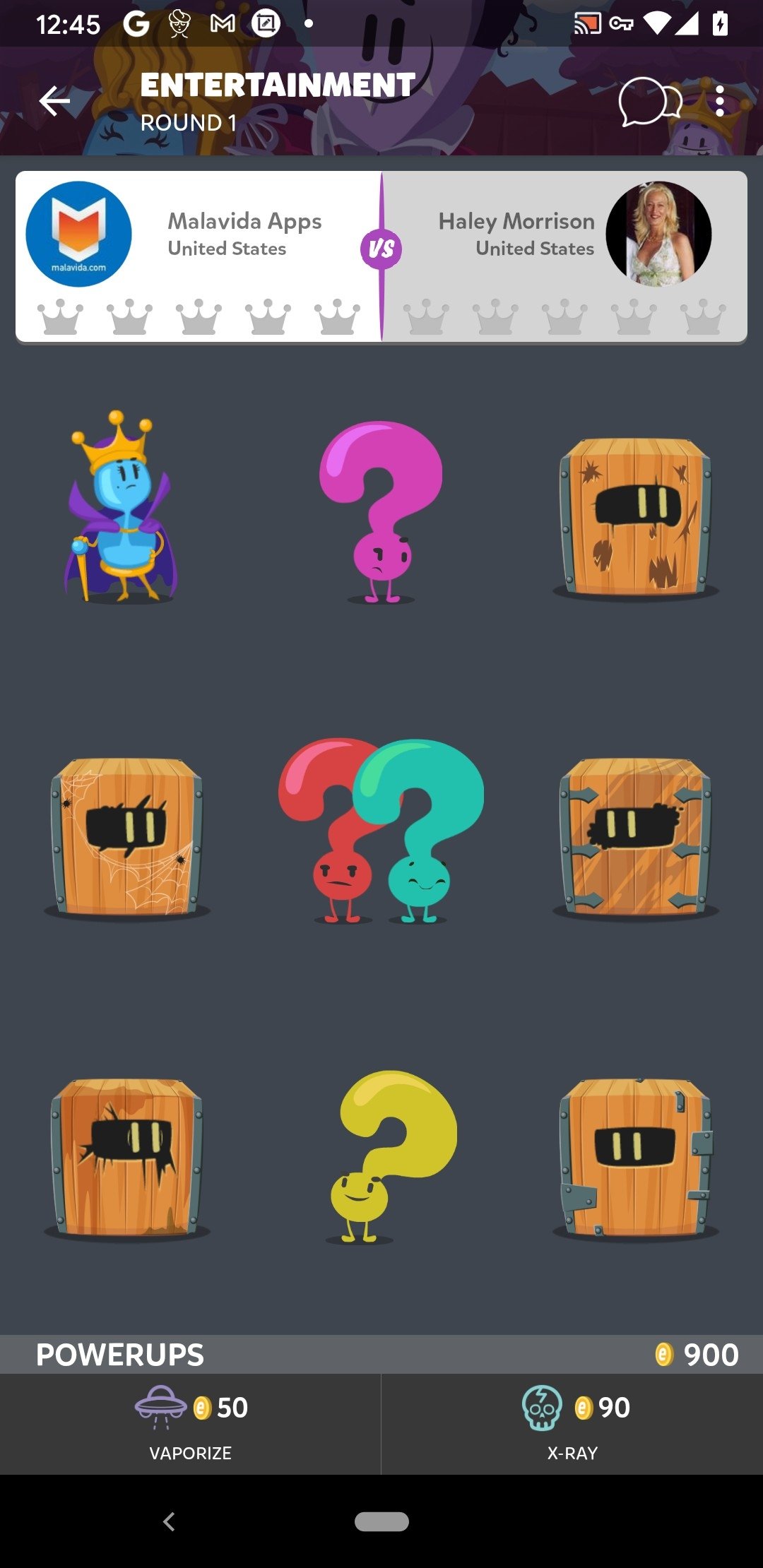Tap the system back button
This screenshot has height=1568, width=763.
(169, 1521)
